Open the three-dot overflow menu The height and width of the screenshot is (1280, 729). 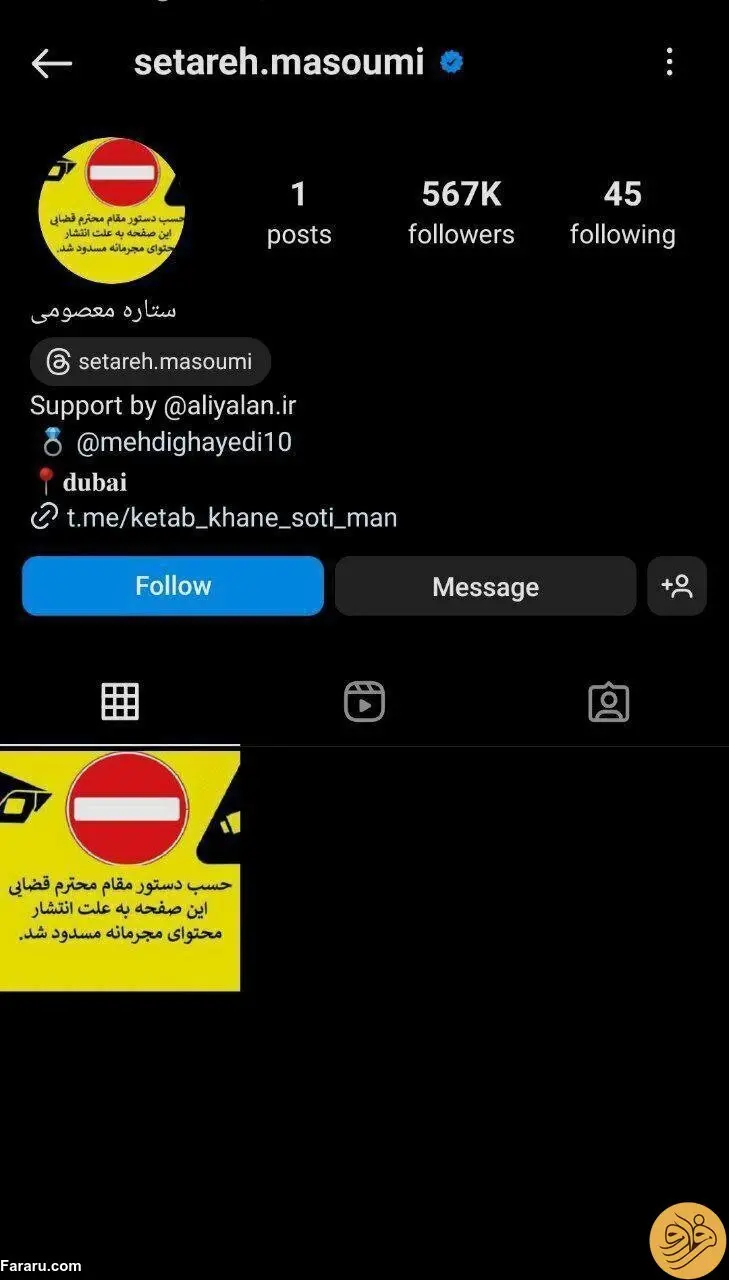click(669, 63)
